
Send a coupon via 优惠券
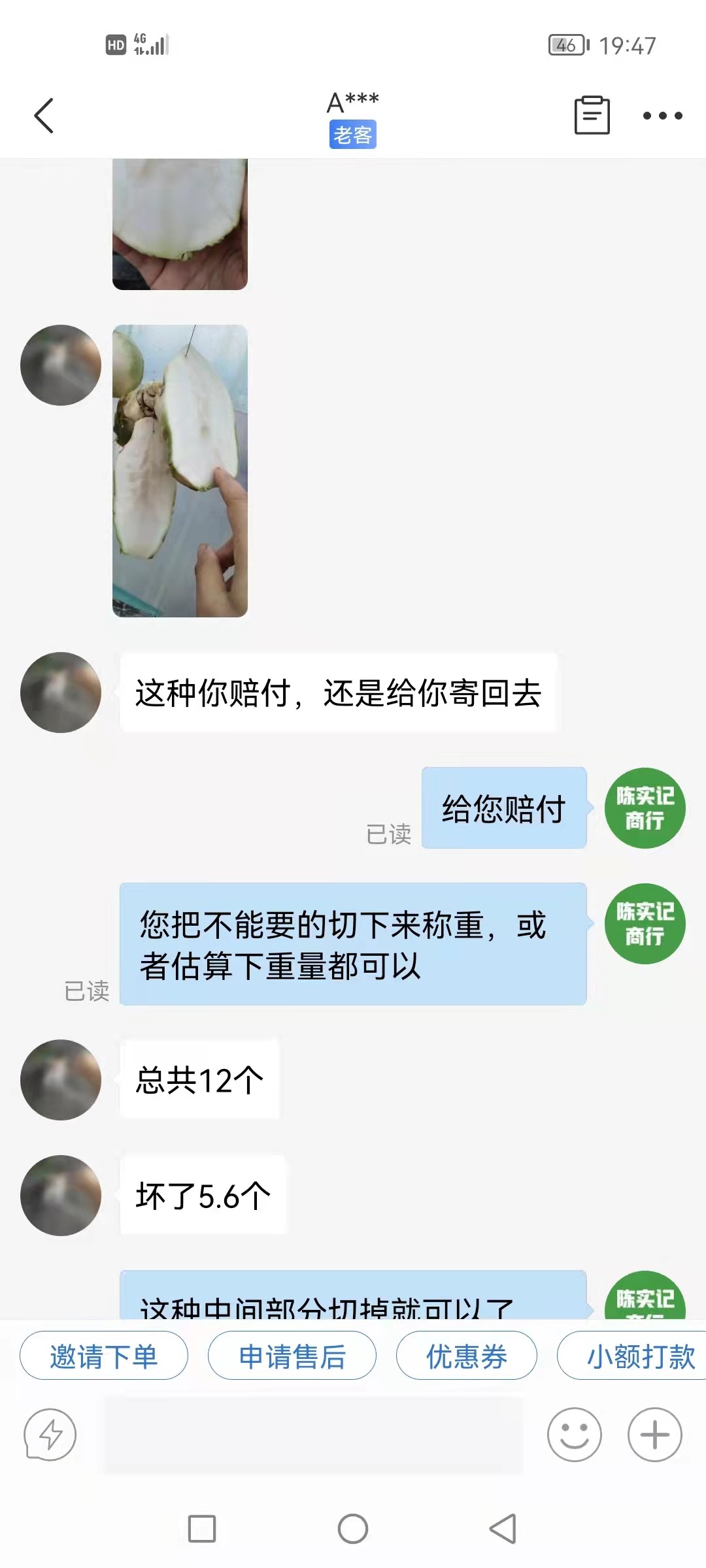(x=466, y=1356)
